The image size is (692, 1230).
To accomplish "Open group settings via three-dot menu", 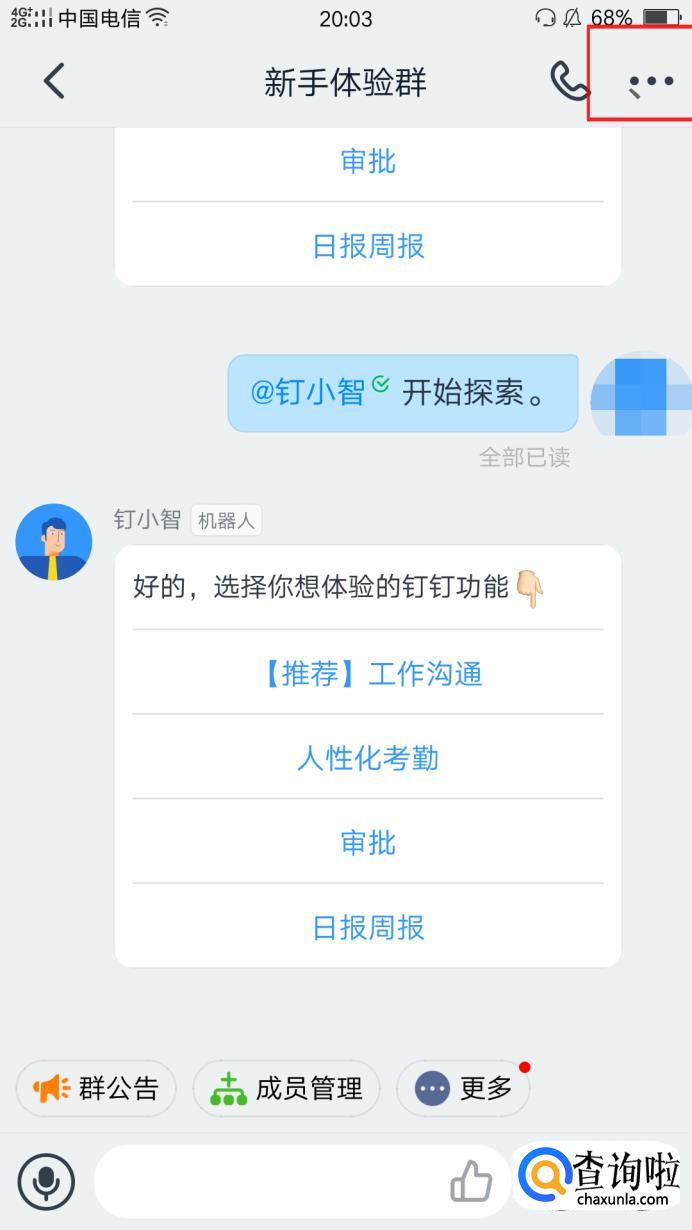I will pyautogui.click(x=651, y=82).
